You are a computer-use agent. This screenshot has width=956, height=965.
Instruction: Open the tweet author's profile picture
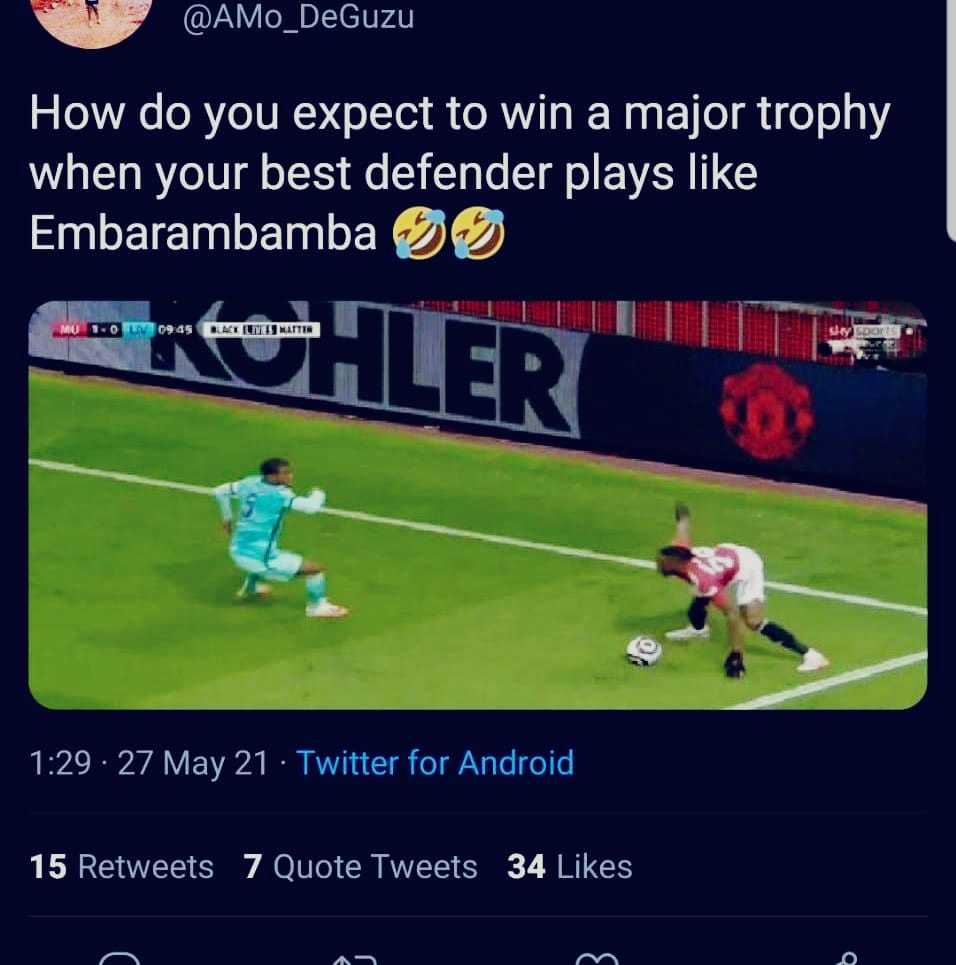tap(92, 19)
